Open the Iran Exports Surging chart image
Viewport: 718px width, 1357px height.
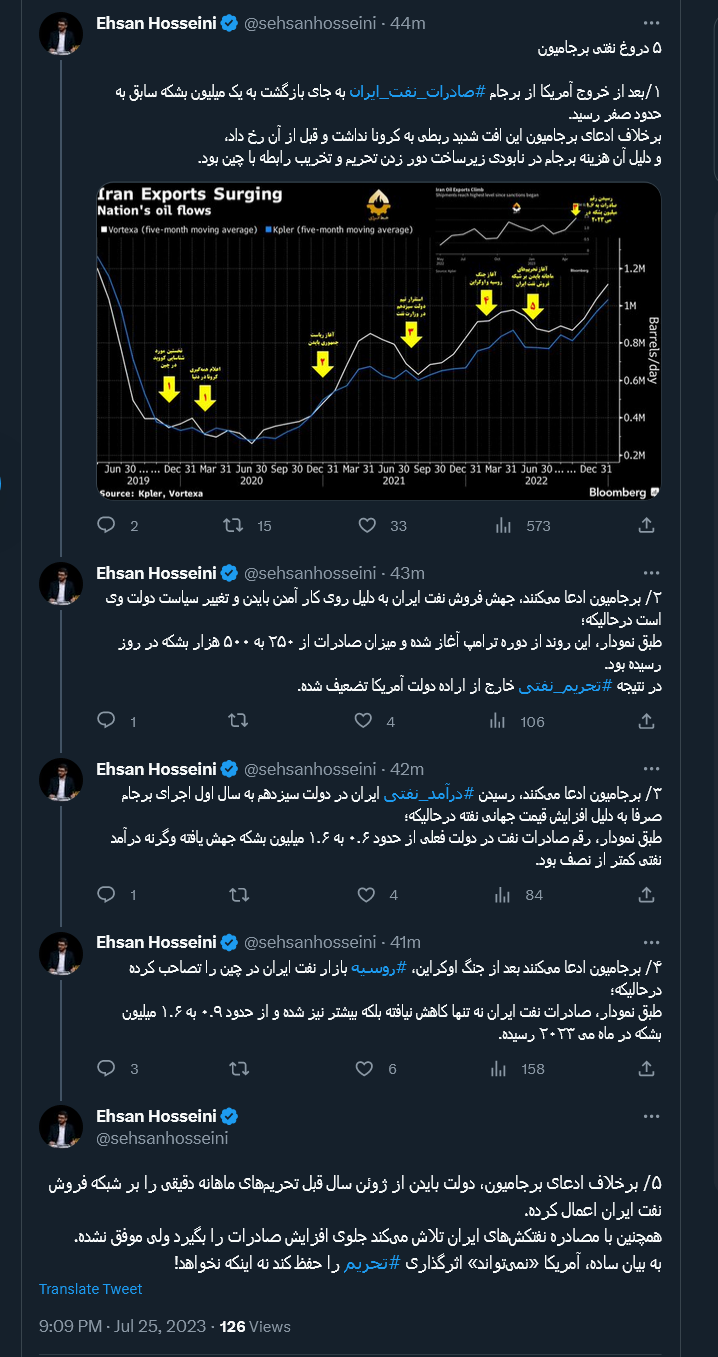[x=378, y=340]
